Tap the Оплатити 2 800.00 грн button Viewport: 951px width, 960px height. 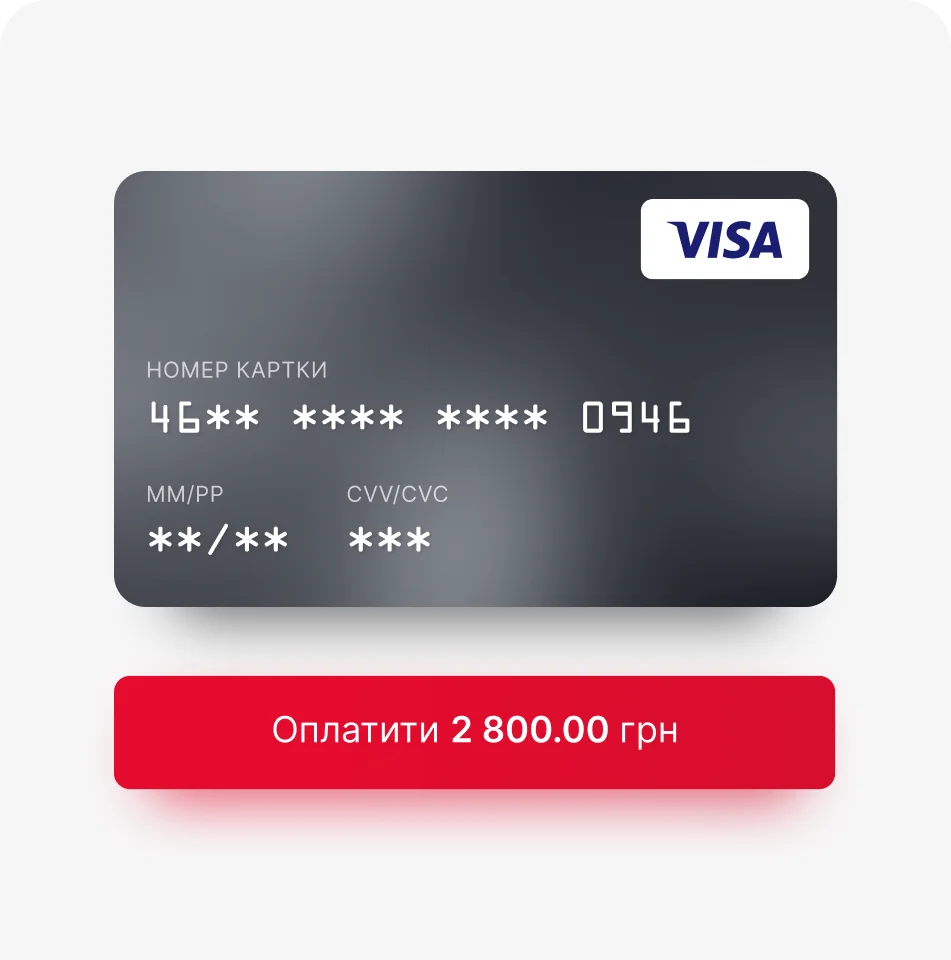pos(474,732)
